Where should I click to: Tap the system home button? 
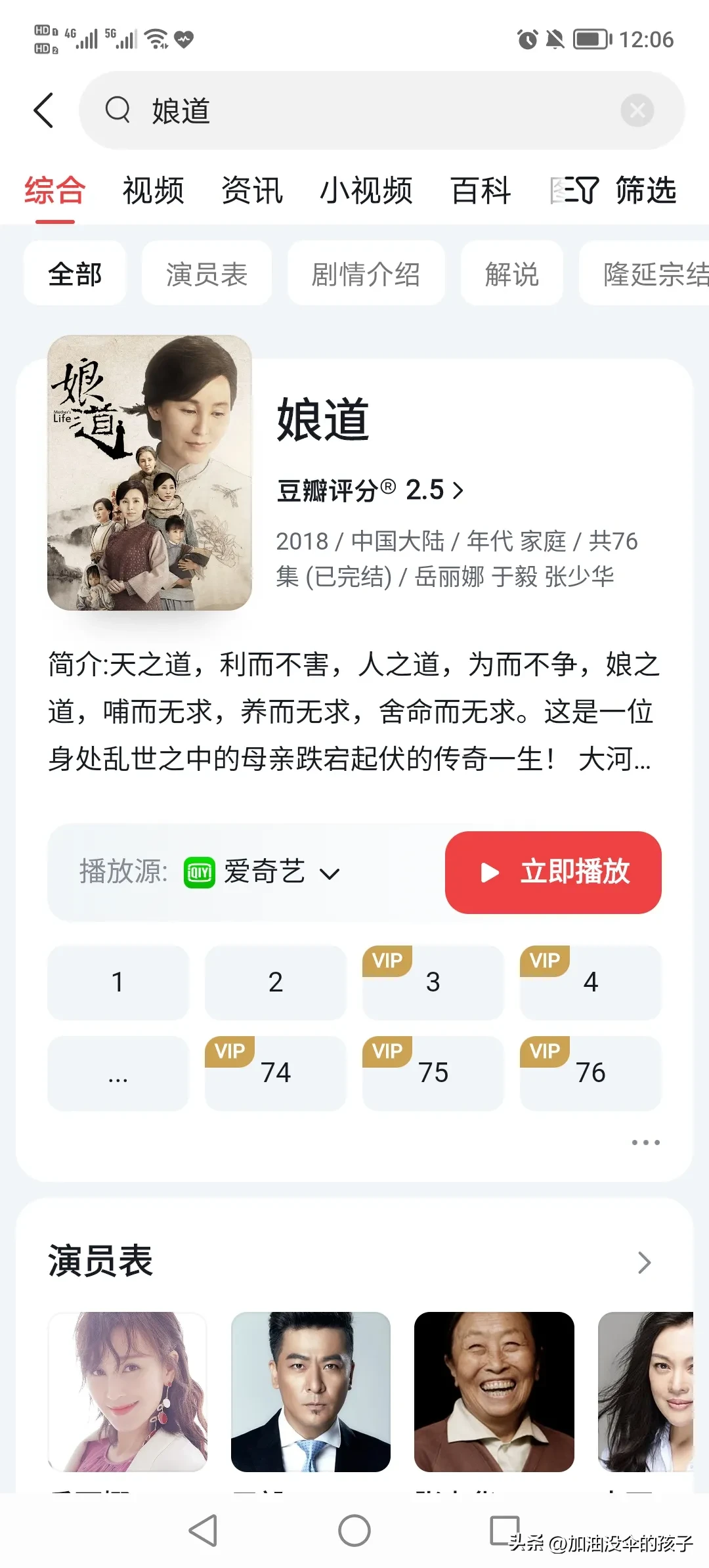pyautogui.click(x=354, y=1531)
